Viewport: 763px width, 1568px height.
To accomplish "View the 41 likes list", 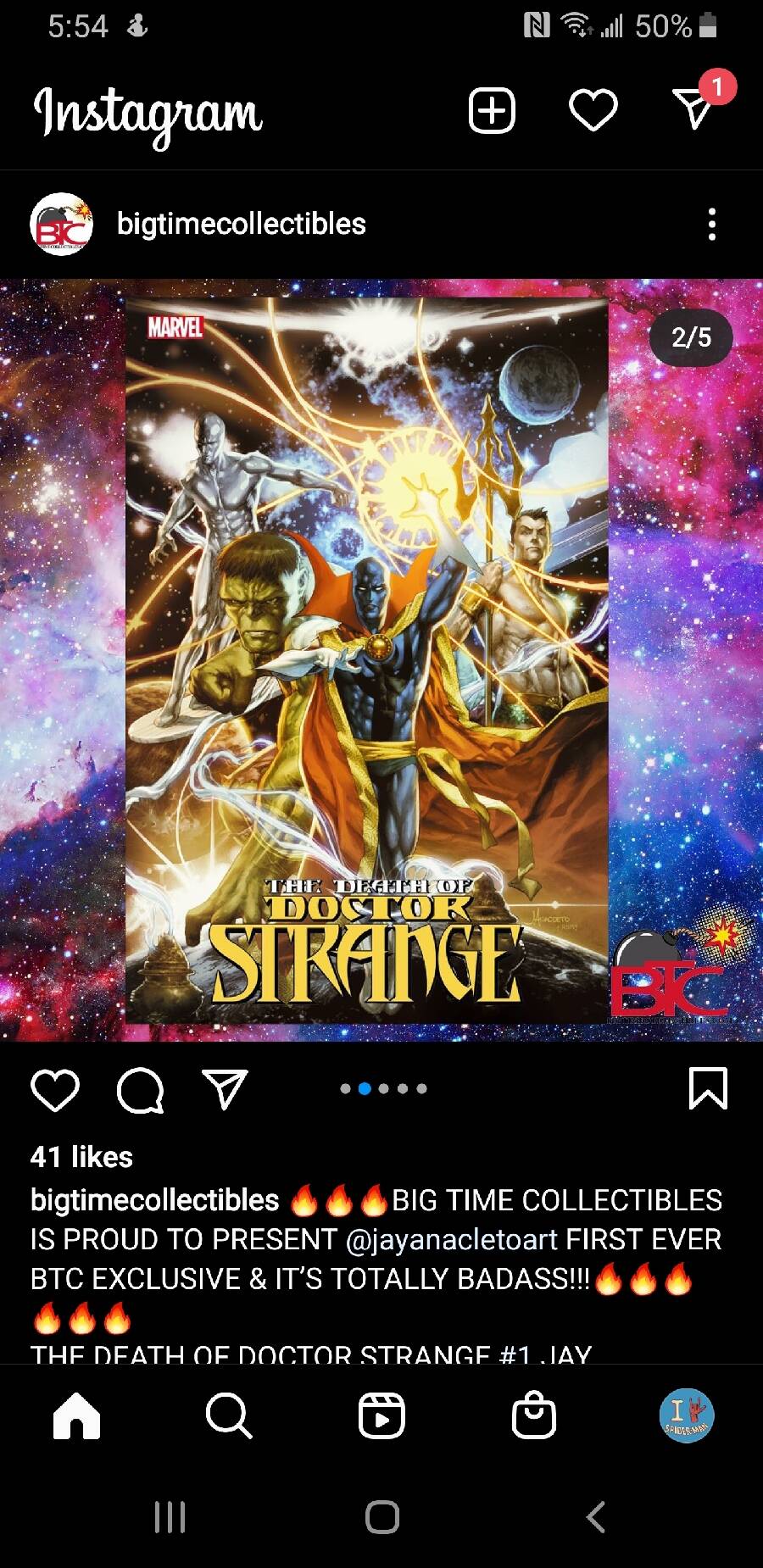I will coord(81,1157).
